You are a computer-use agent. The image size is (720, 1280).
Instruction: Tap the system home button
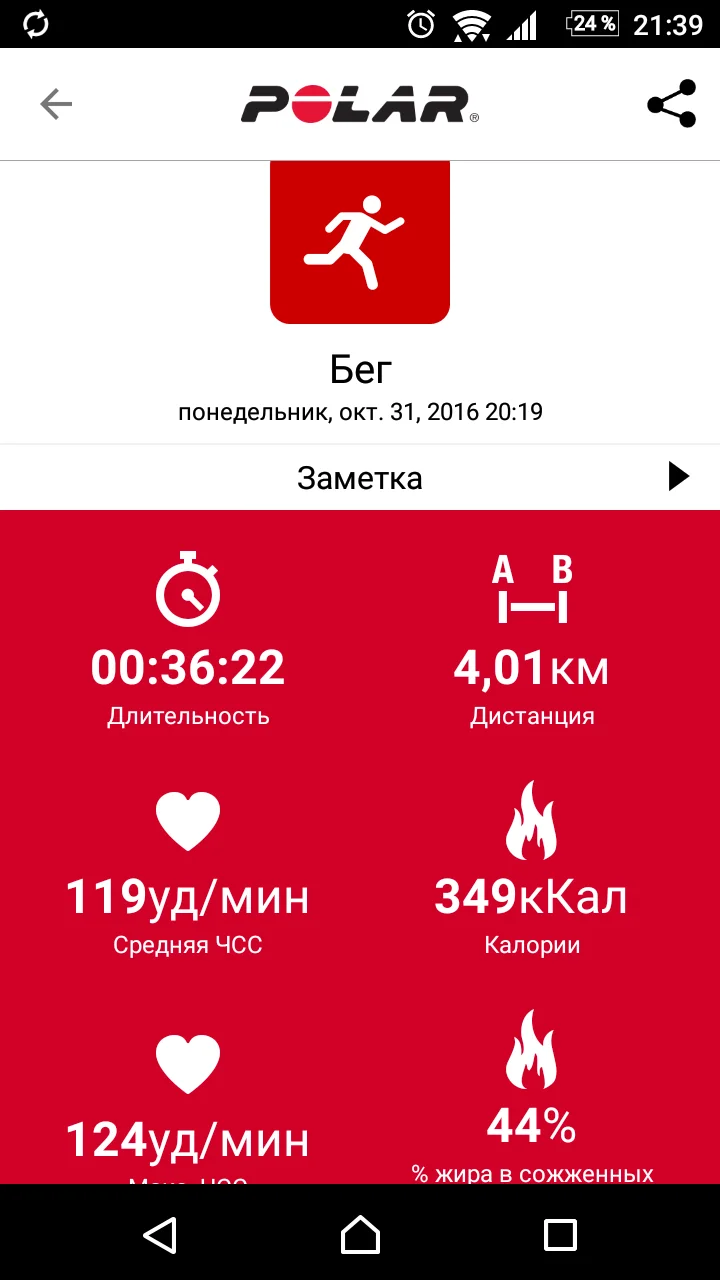click(360, 1234)
